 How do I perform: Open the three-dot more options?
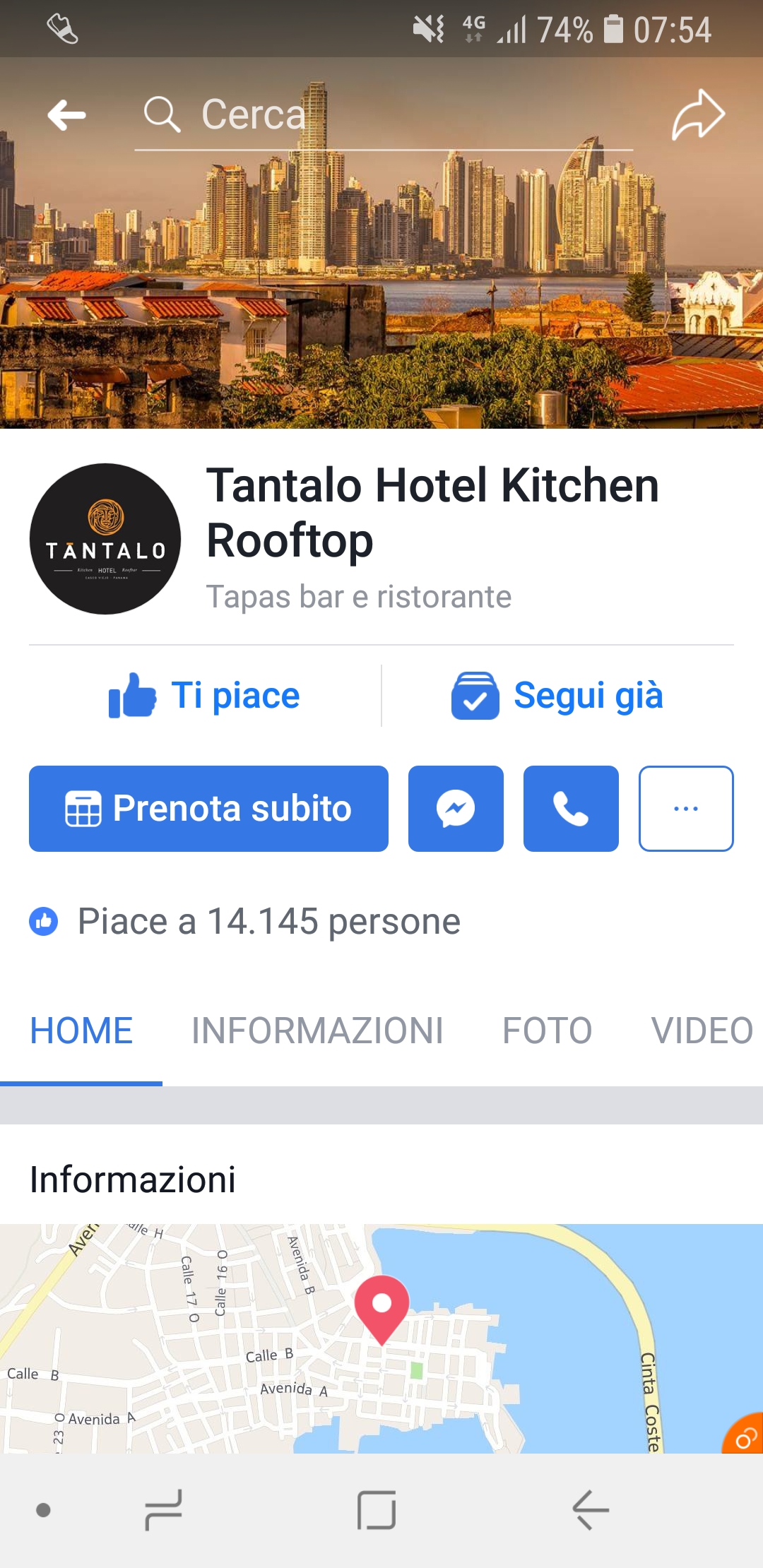click(686, 809)
